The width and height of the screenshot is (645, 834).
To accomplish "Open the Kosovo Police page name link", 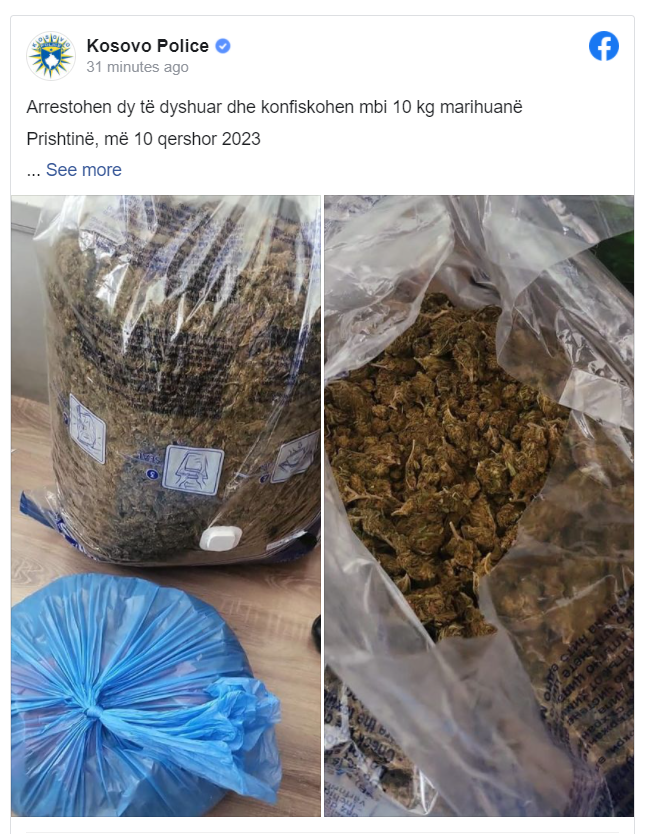I will [x=147, y=45].
